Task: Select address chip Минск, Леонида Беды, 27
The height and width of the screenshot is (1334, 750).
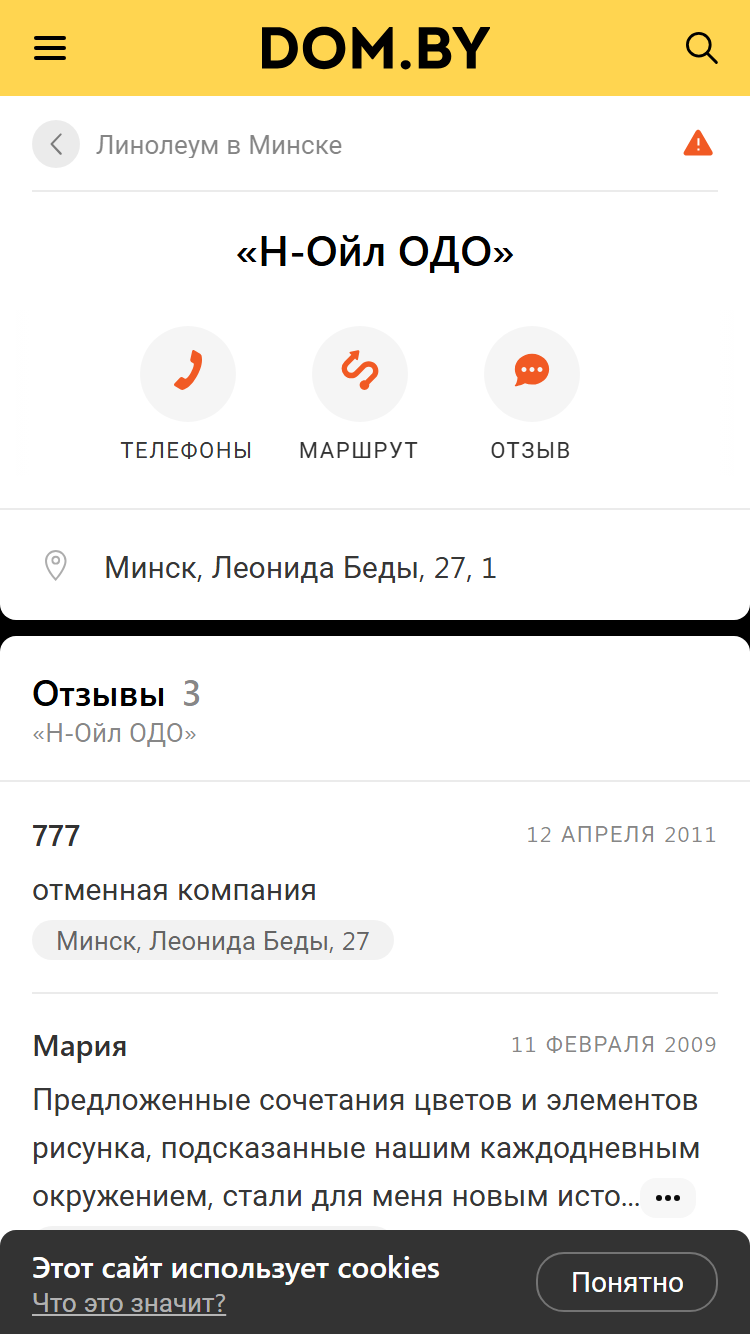Action: 213,941
